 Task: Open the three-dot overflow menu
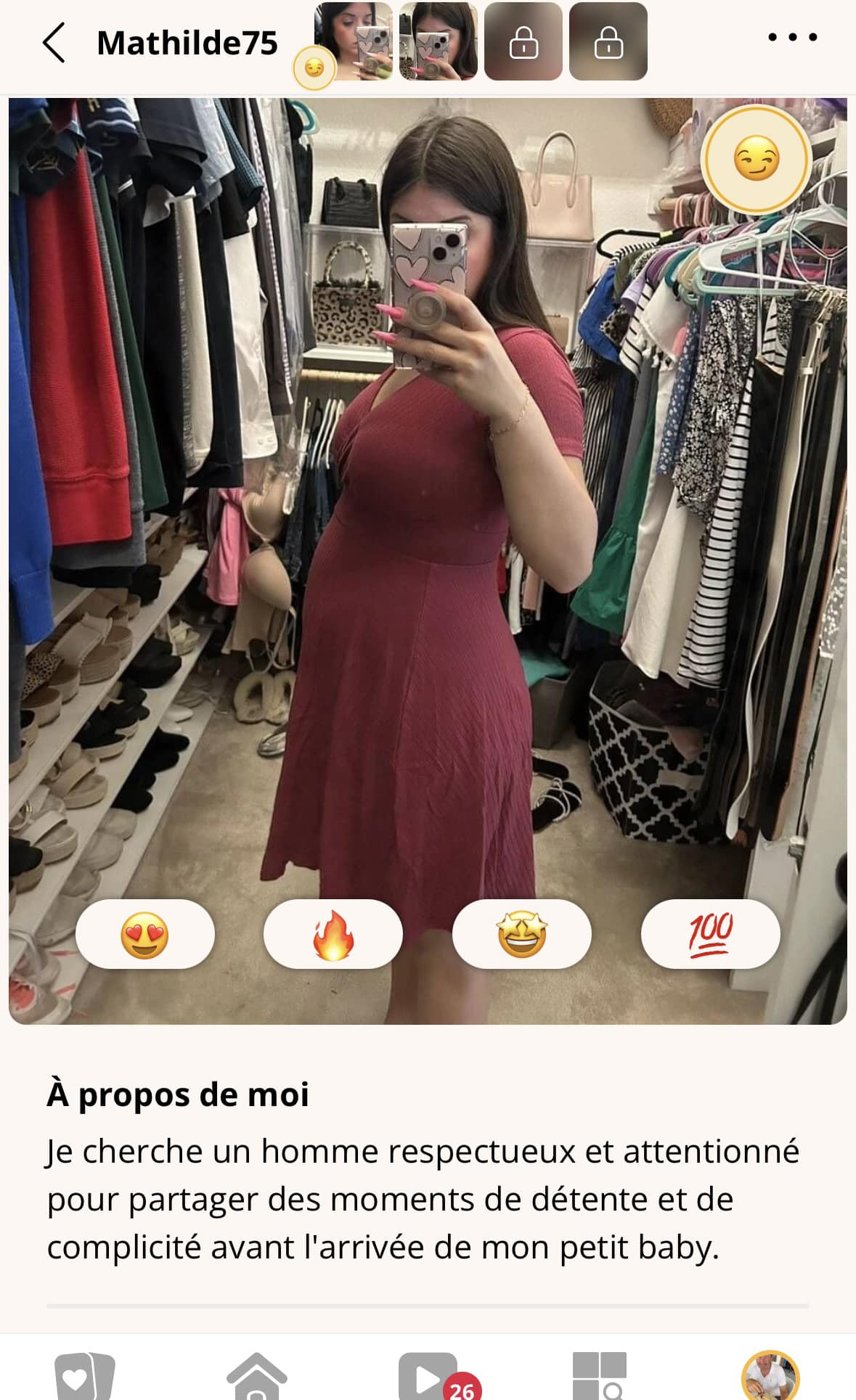[x=792, y=37]
